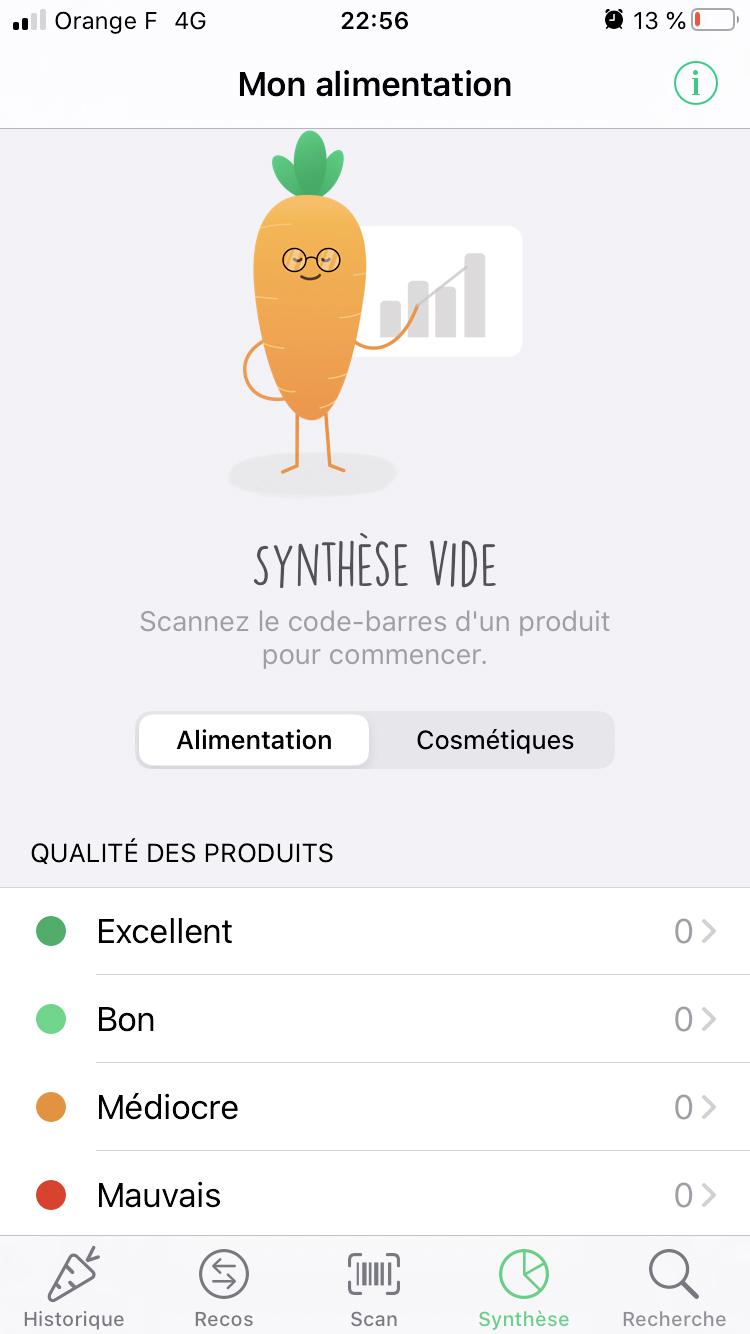Go to the Recherche tab
This screenshot has height=1334, width=750.
[x=674, y=1287]
